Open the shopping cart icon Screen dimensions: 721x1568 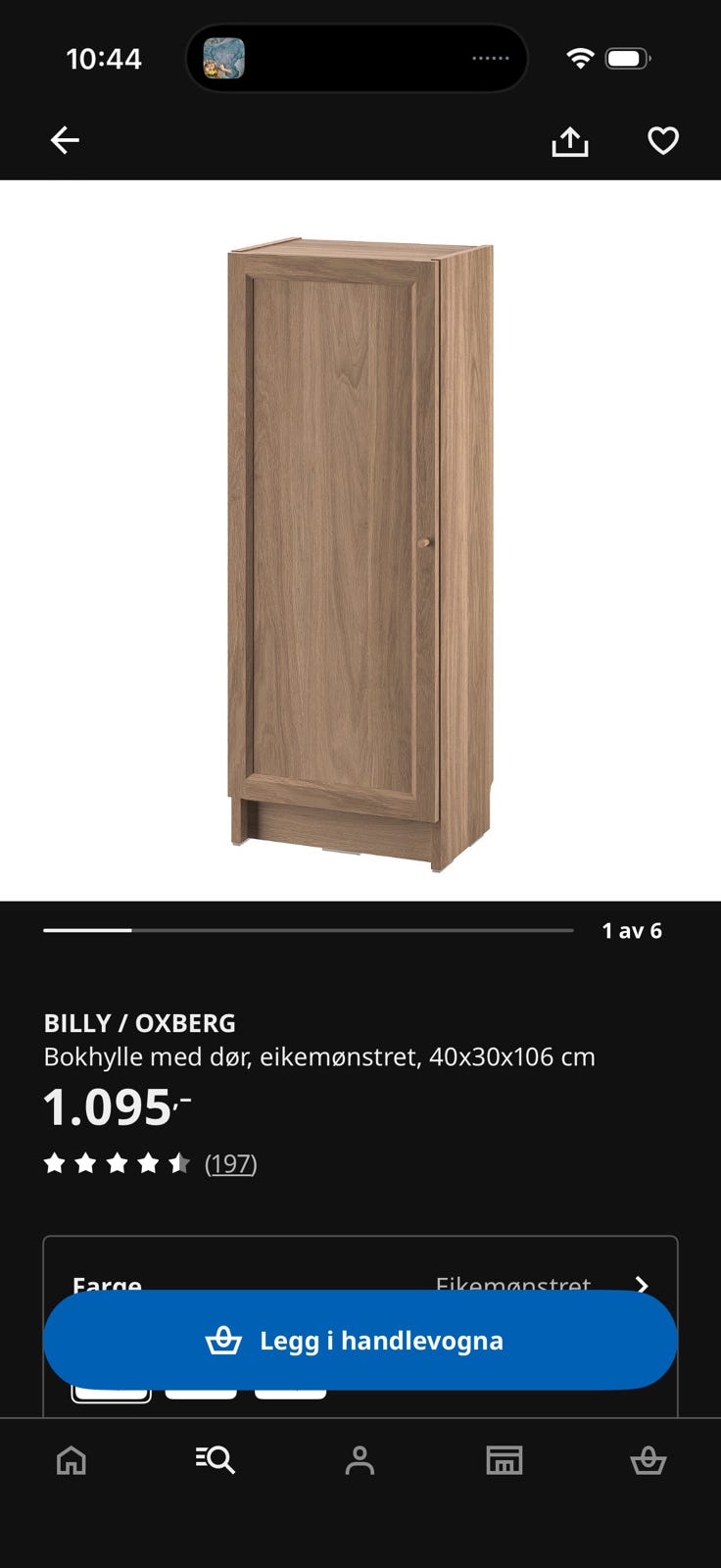tap(649, 1460)
